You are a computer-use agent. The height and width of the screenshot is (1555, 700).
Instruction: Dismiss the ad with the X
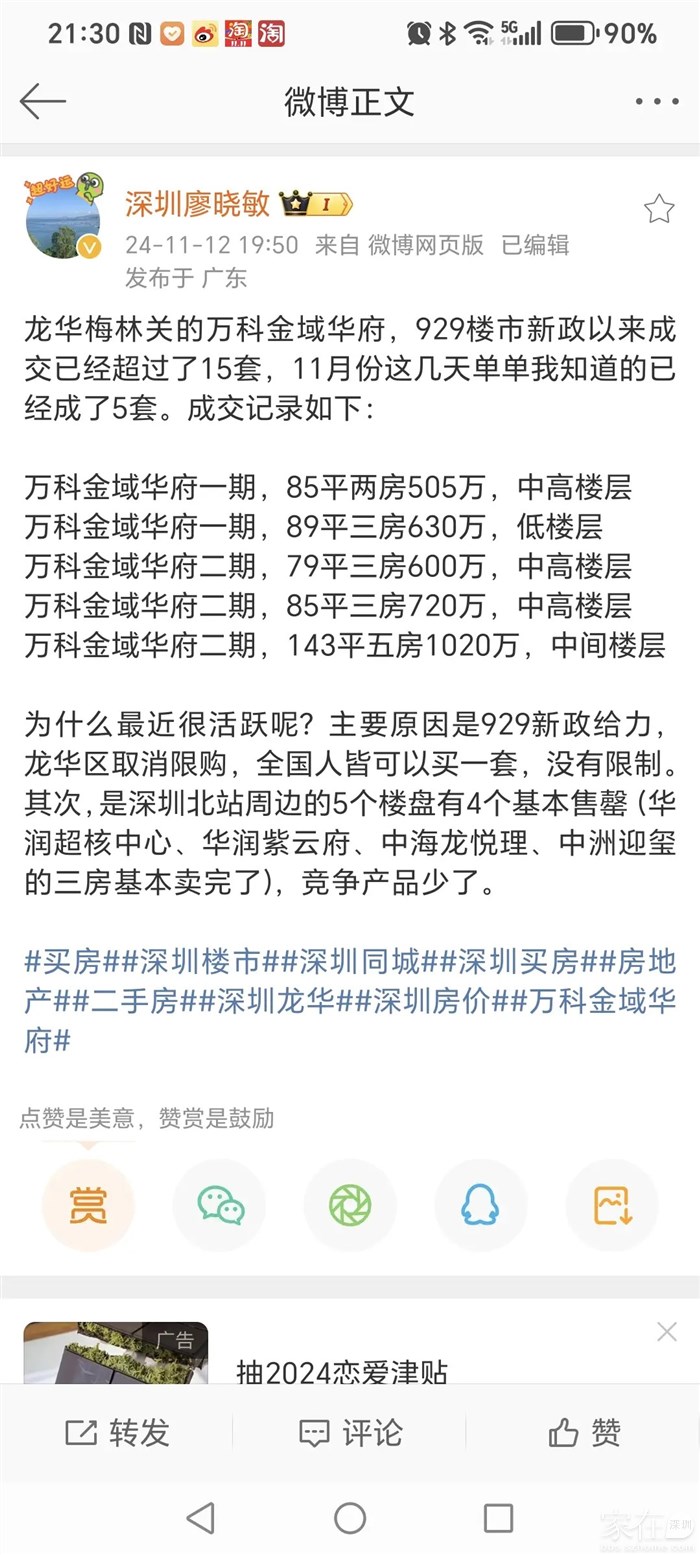(666, 1332)
